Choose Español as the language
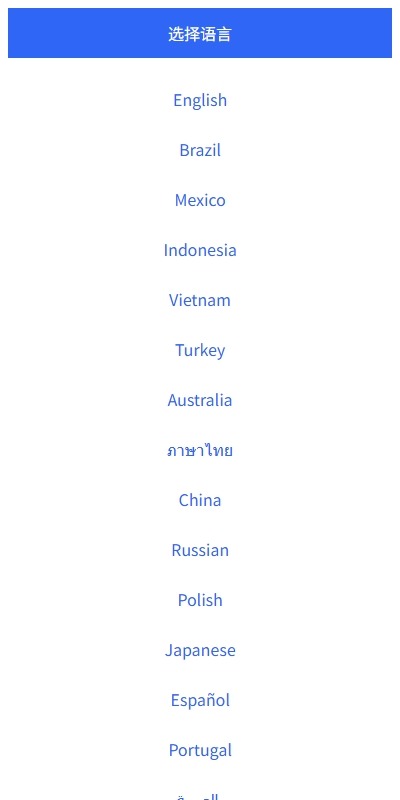This screenshot has width=400, height=800. pyautogui.click(x=200, y=701)
